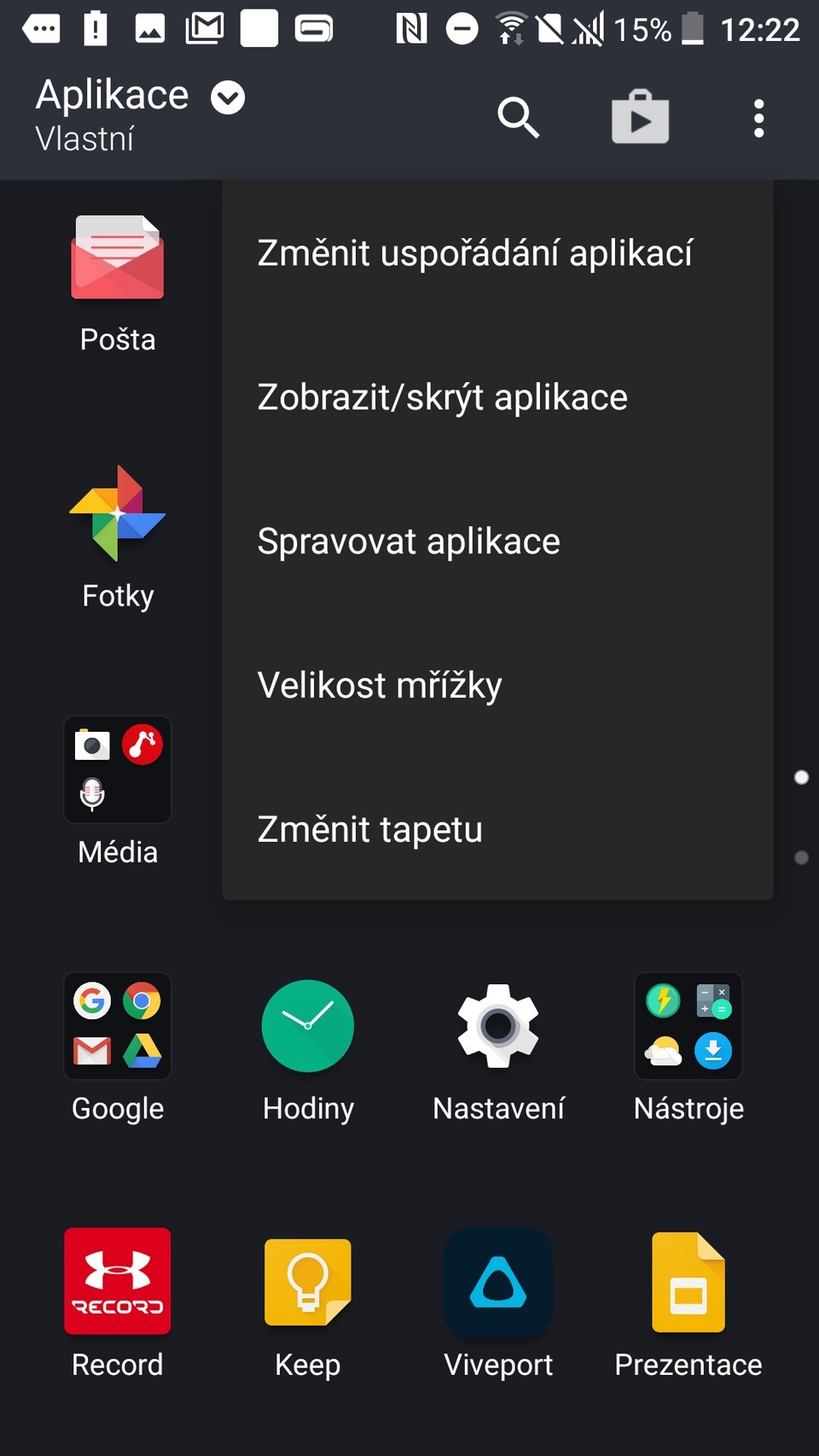The width and height of the screenshot is (819, 1456).
Task: Open the Hodiny clock app
Action: coord(307,1026)
